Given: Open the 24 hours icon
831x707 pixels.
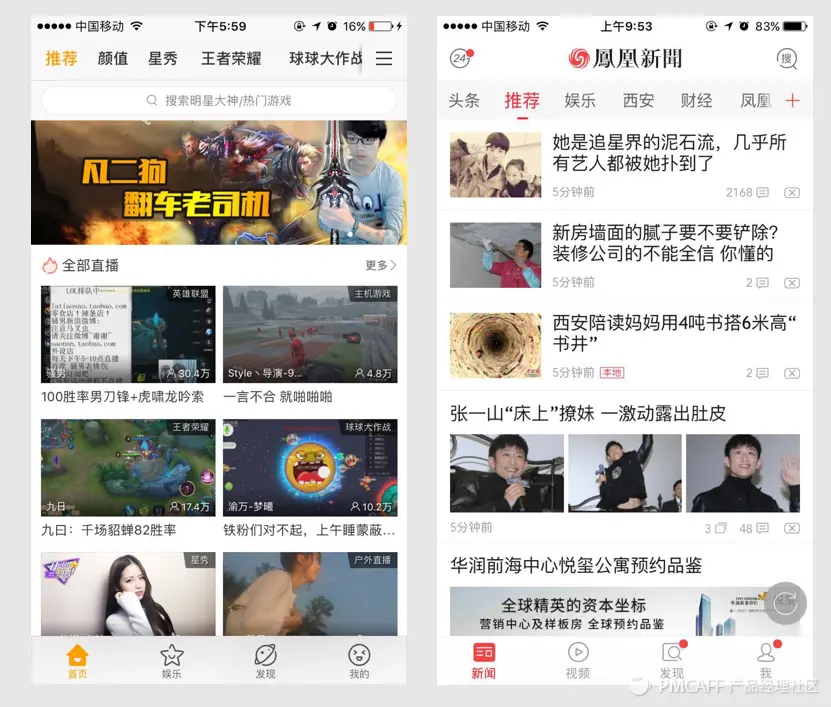Looking at the screenshot, I should [460, 59].
